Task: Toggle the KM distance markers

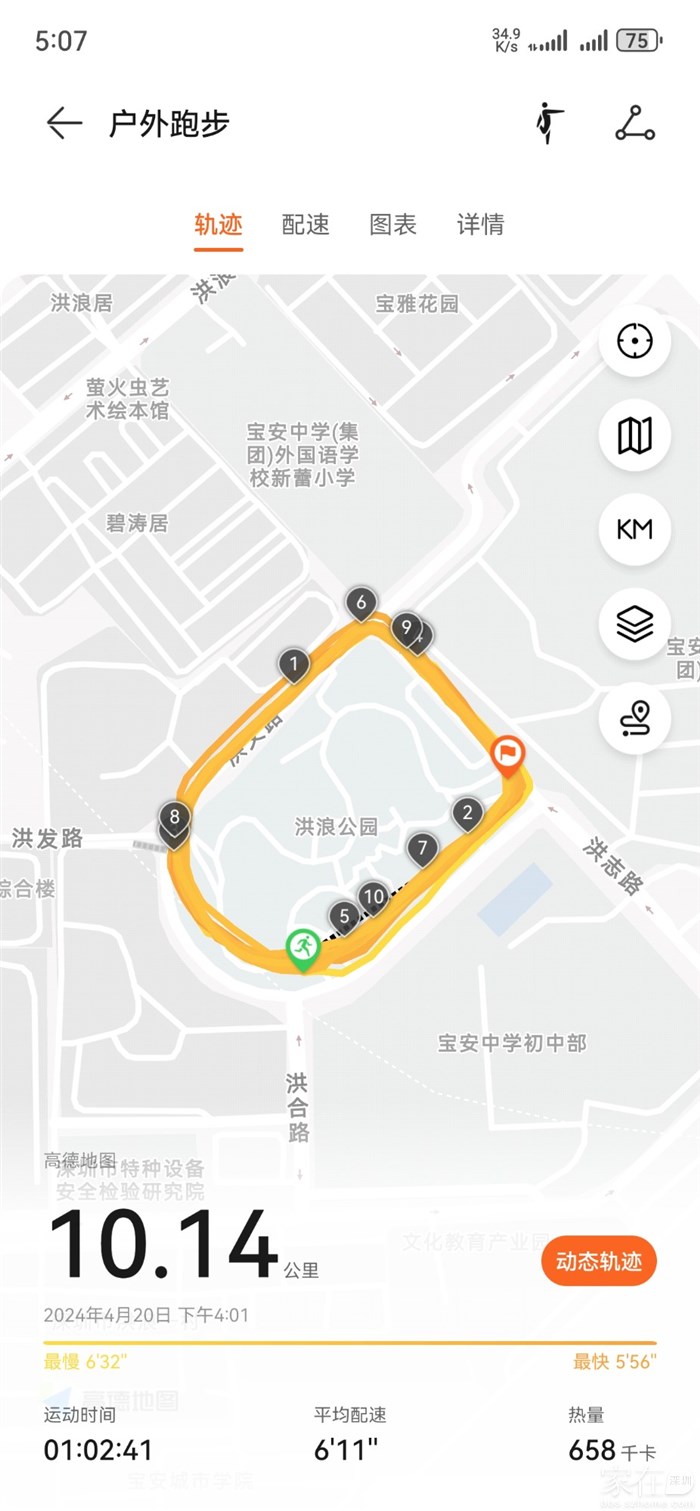Action: [x=634, y=529]
